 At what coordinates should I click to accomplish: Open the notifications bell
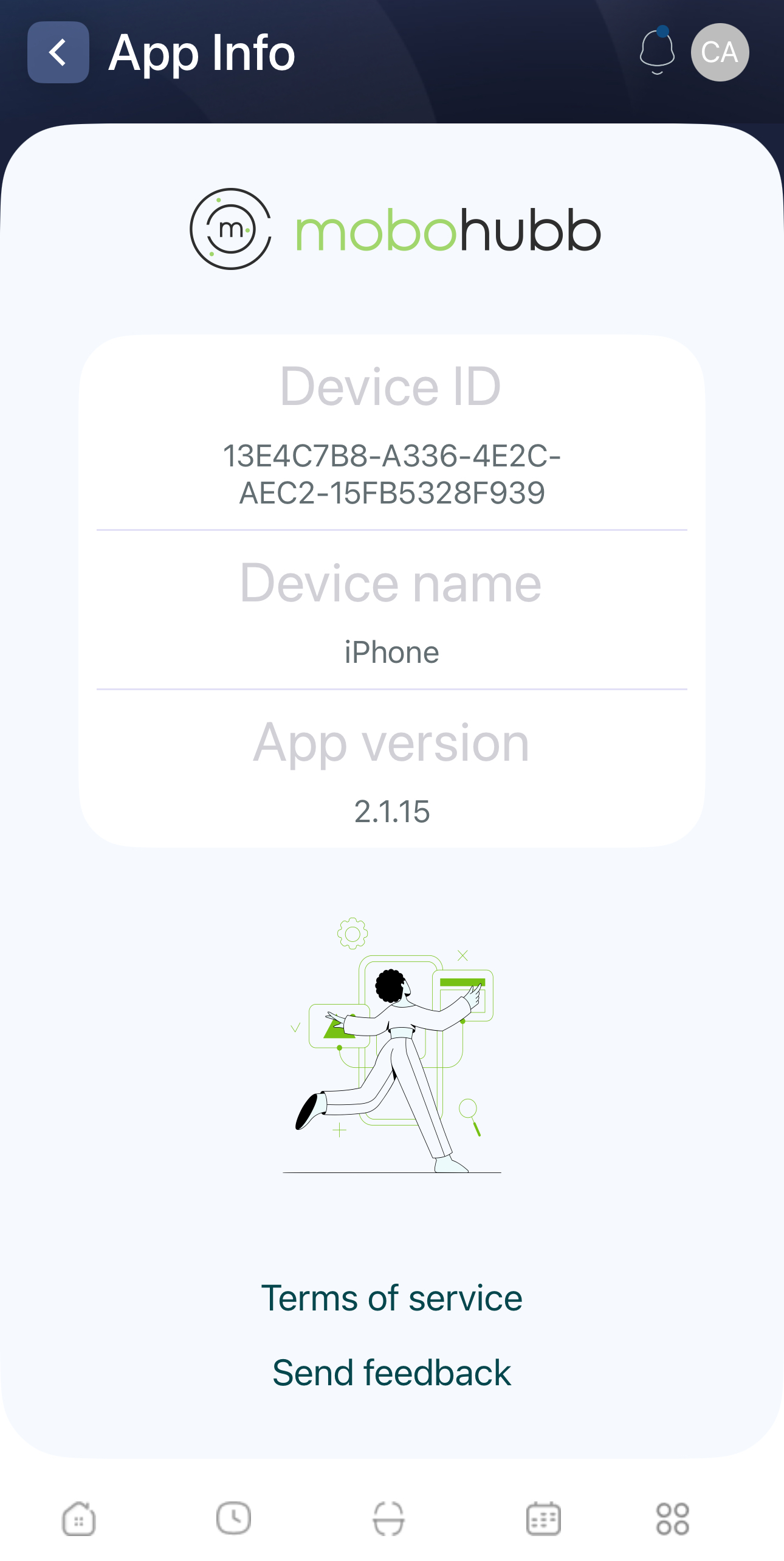(657, 52)
